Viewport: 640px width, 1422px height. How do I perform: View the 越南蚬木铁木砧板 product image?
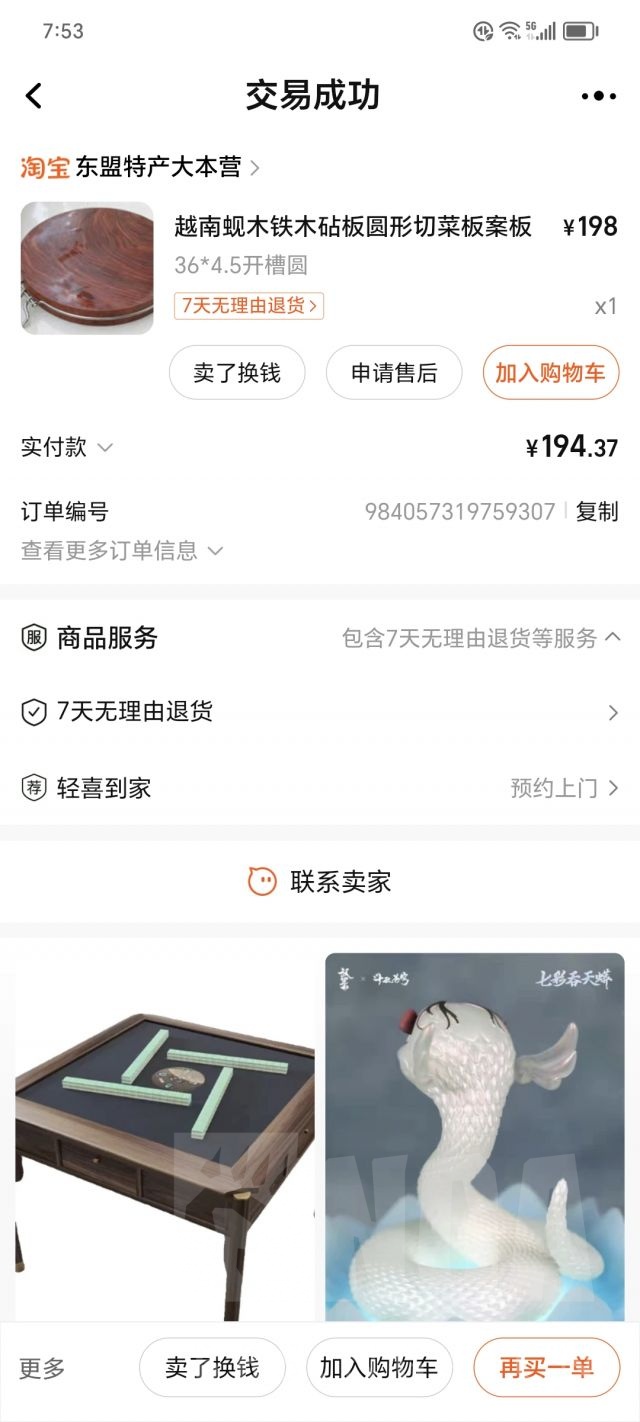pos(87,268)
